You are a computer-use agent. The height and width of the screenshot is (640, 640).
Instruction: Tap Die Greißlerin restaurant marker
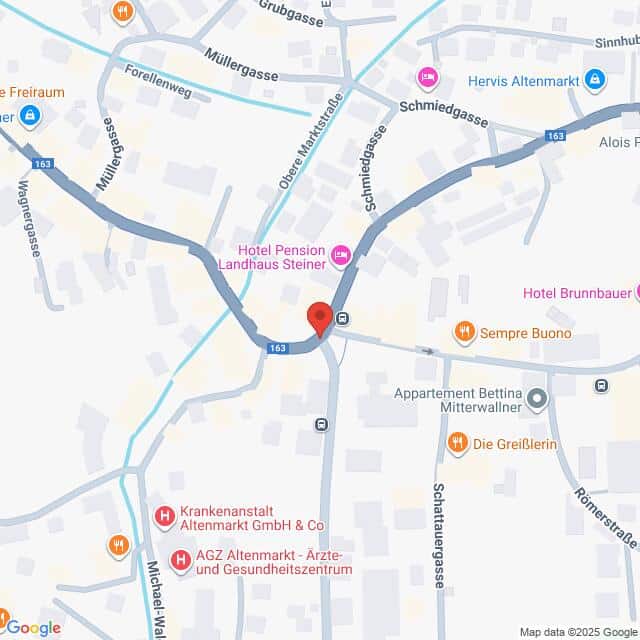click(458, 443)
